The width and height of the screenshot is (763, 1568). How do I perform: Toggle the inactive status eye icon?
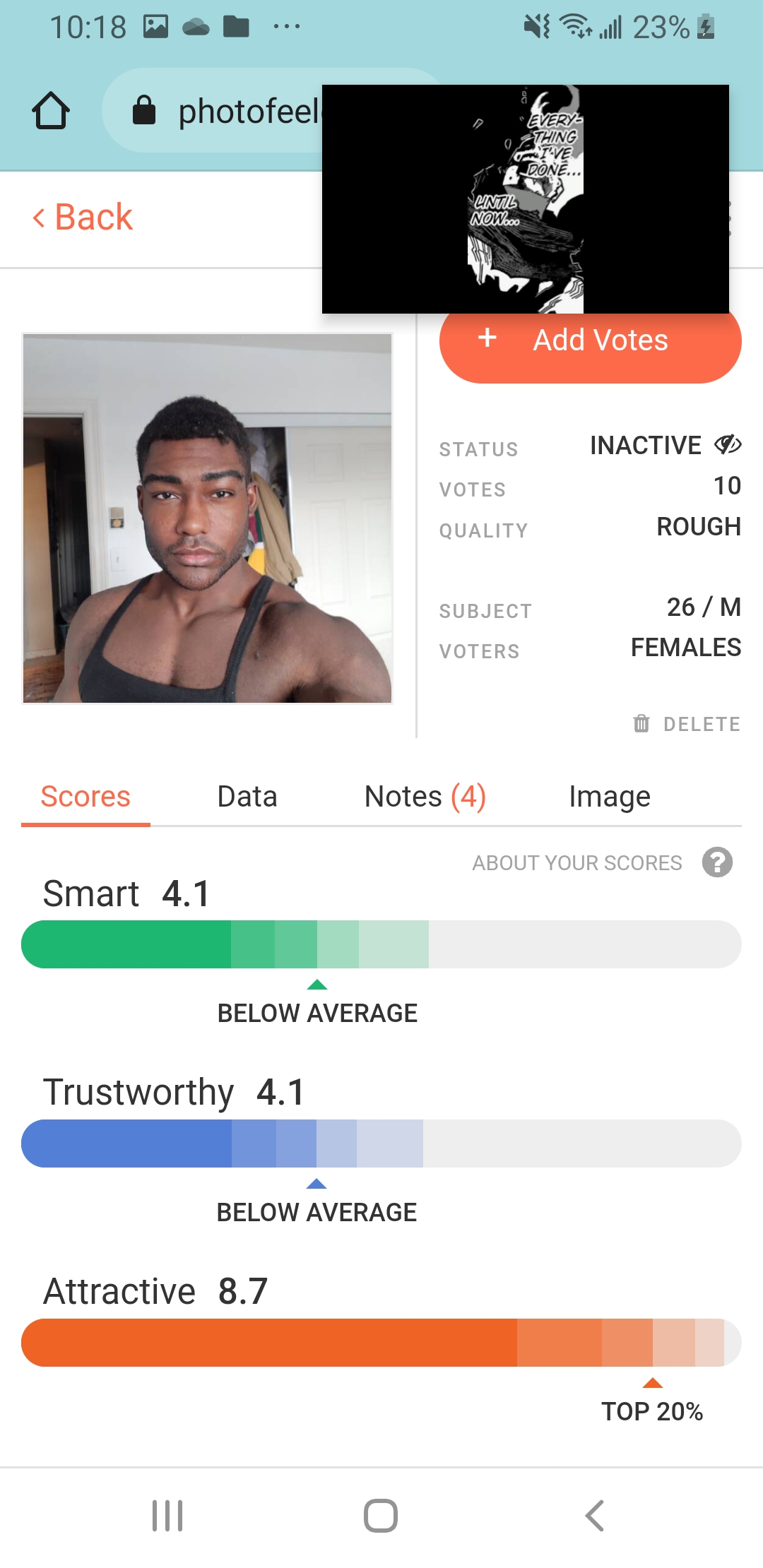coord(727,444)
